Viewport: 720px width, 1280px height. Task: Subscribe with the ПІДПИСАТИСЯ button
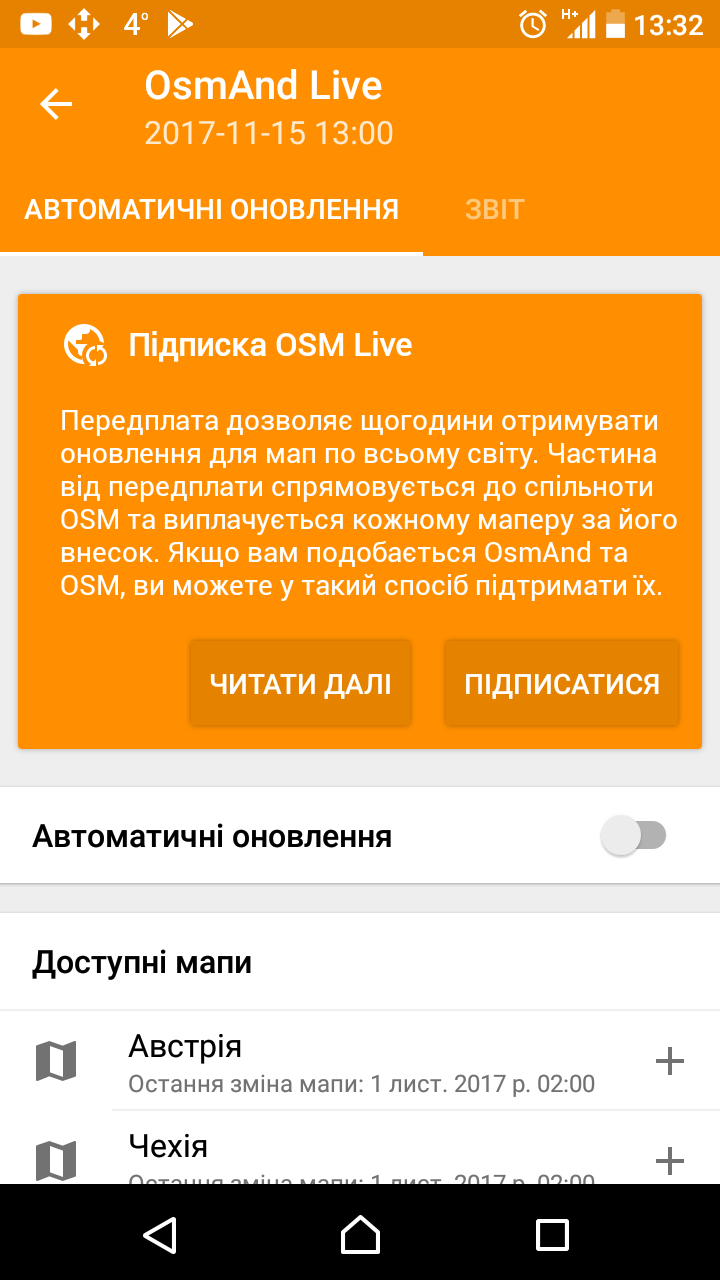562,684
